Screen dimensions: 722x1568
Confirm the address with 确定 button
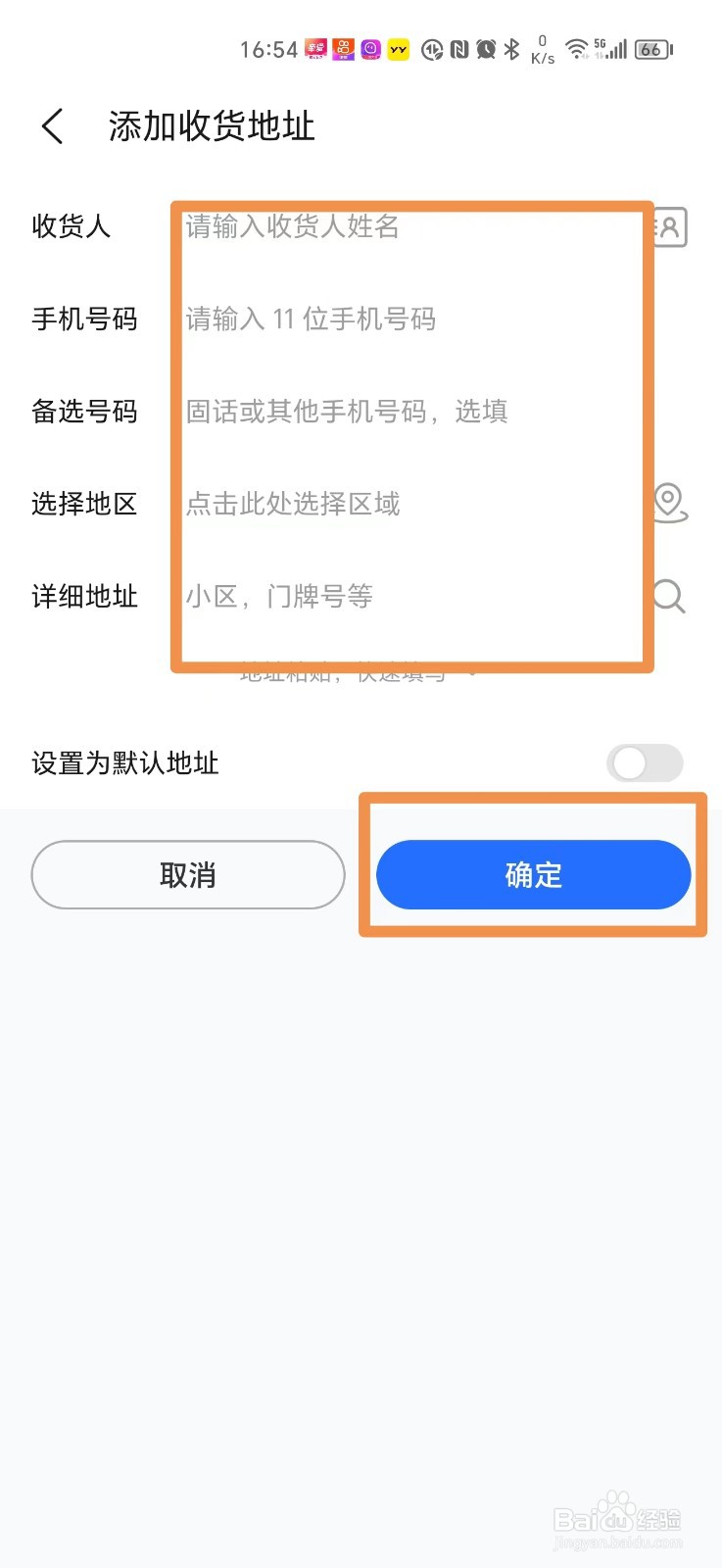click(x=533, y=875)
